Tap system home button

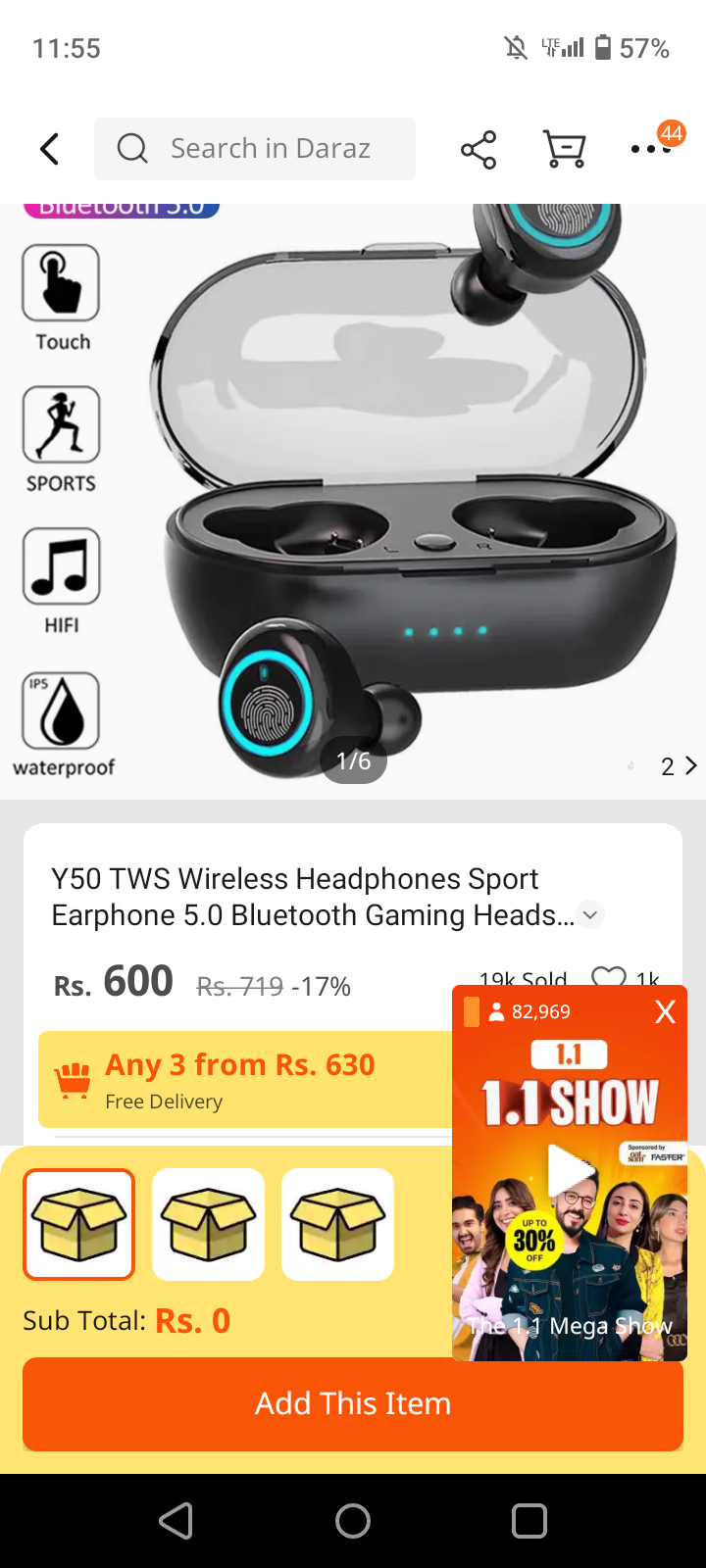coord(353,1521)
